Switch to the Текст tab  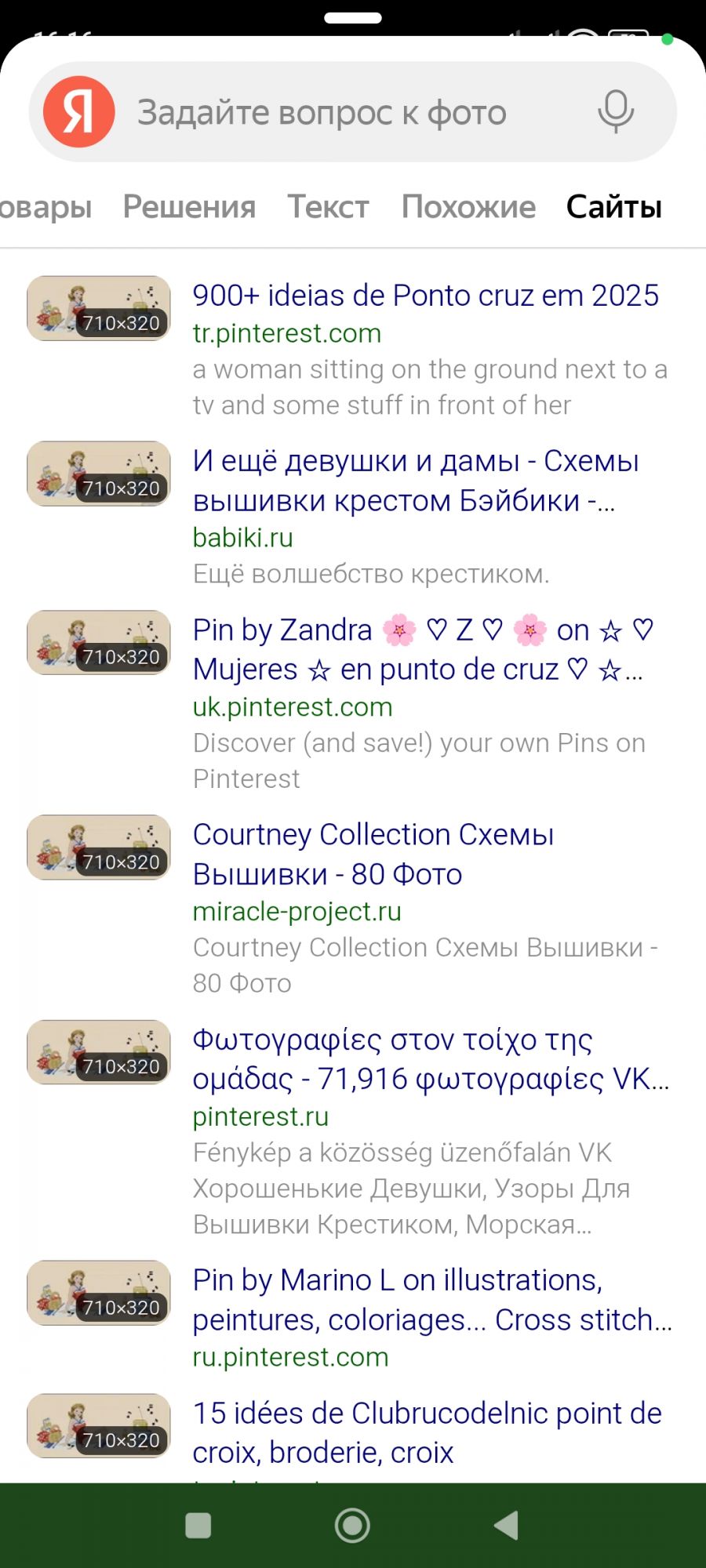click(328, 207)
